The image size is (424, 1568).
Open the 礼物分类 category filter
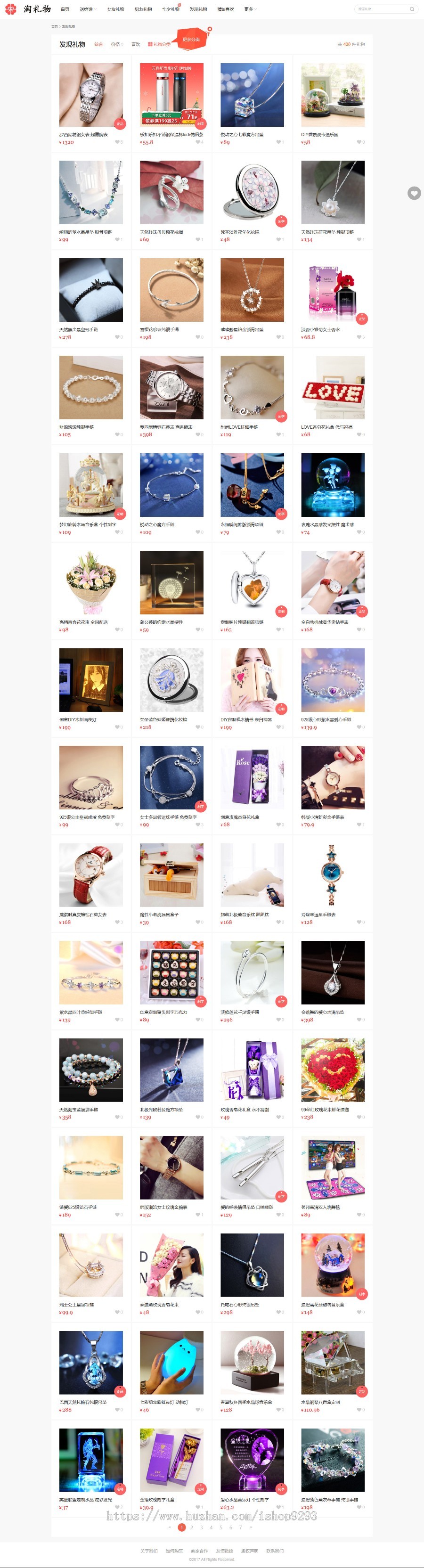(159, 44)
